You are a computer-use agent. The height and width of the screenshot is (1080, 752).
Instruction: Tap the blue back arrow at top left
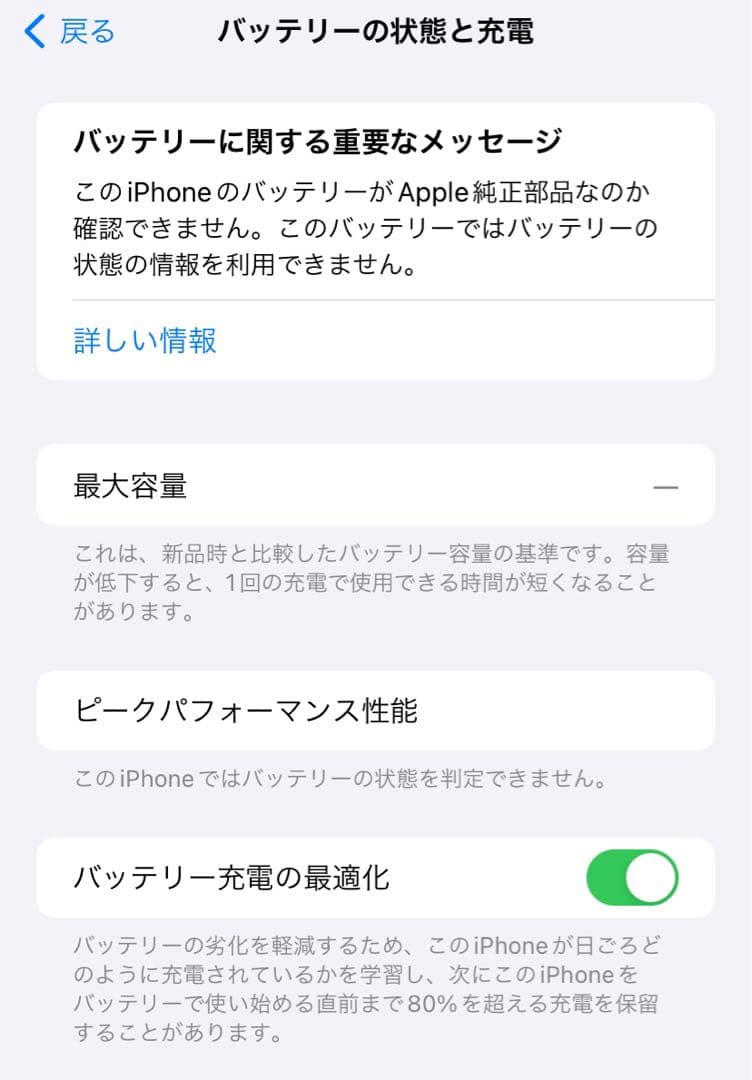click(33, 31)
